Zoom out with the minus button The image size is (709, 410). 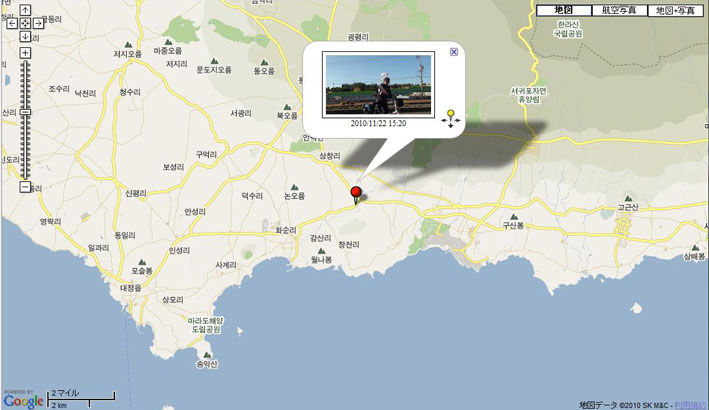[25, 187]
